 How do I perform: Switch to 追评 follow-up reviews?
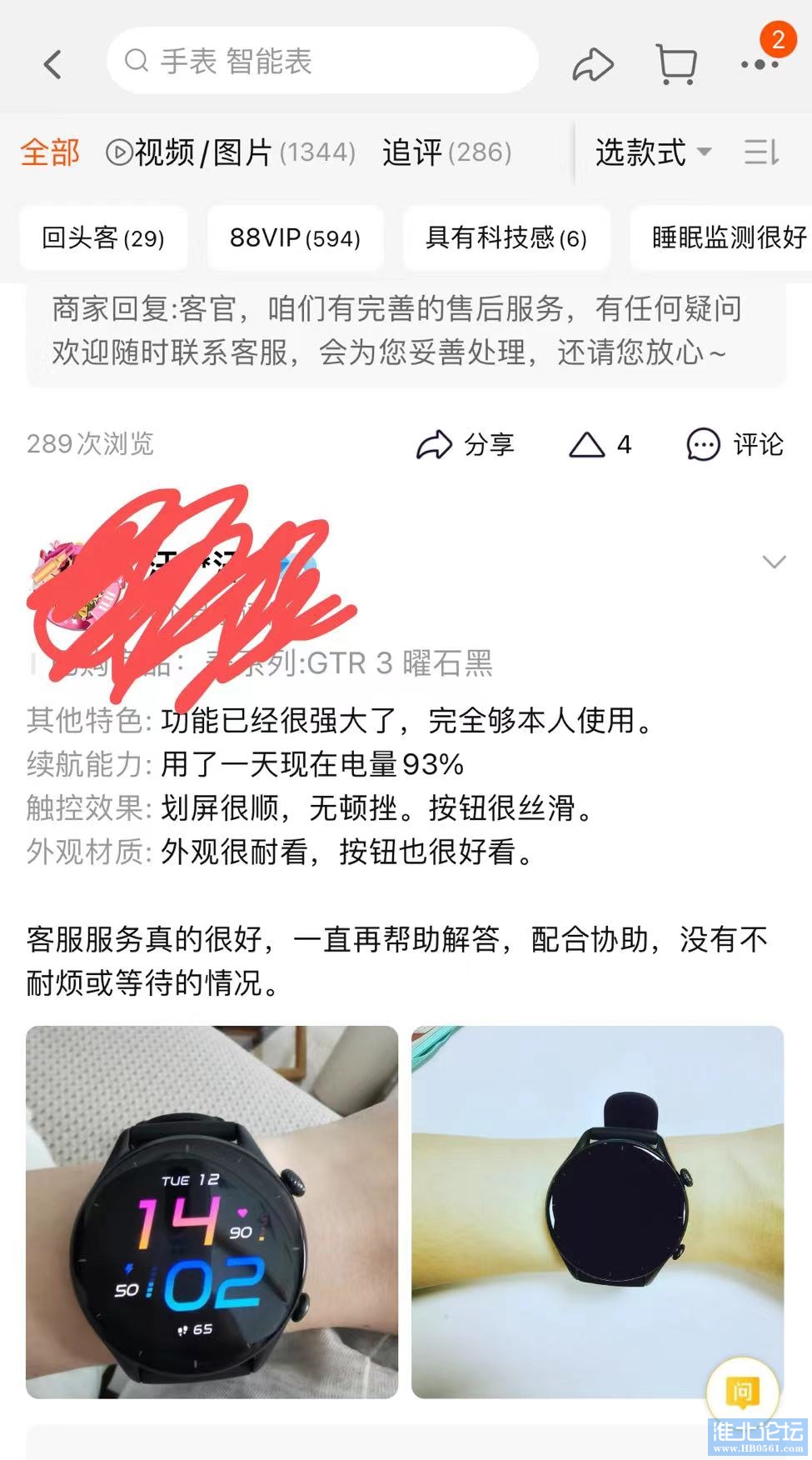click(446, 152)
